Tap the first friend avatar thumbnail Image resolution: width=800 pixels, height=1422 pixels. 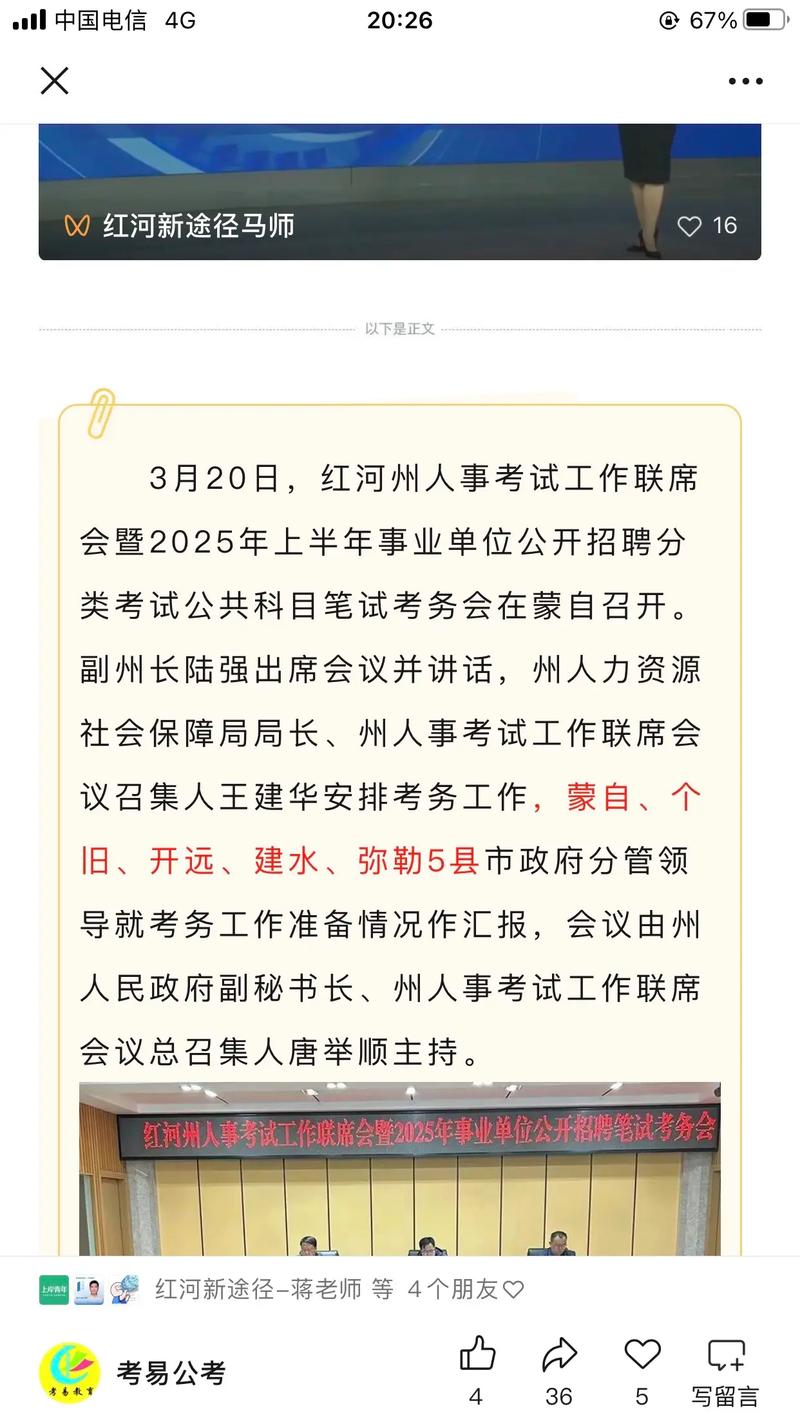56,1289
